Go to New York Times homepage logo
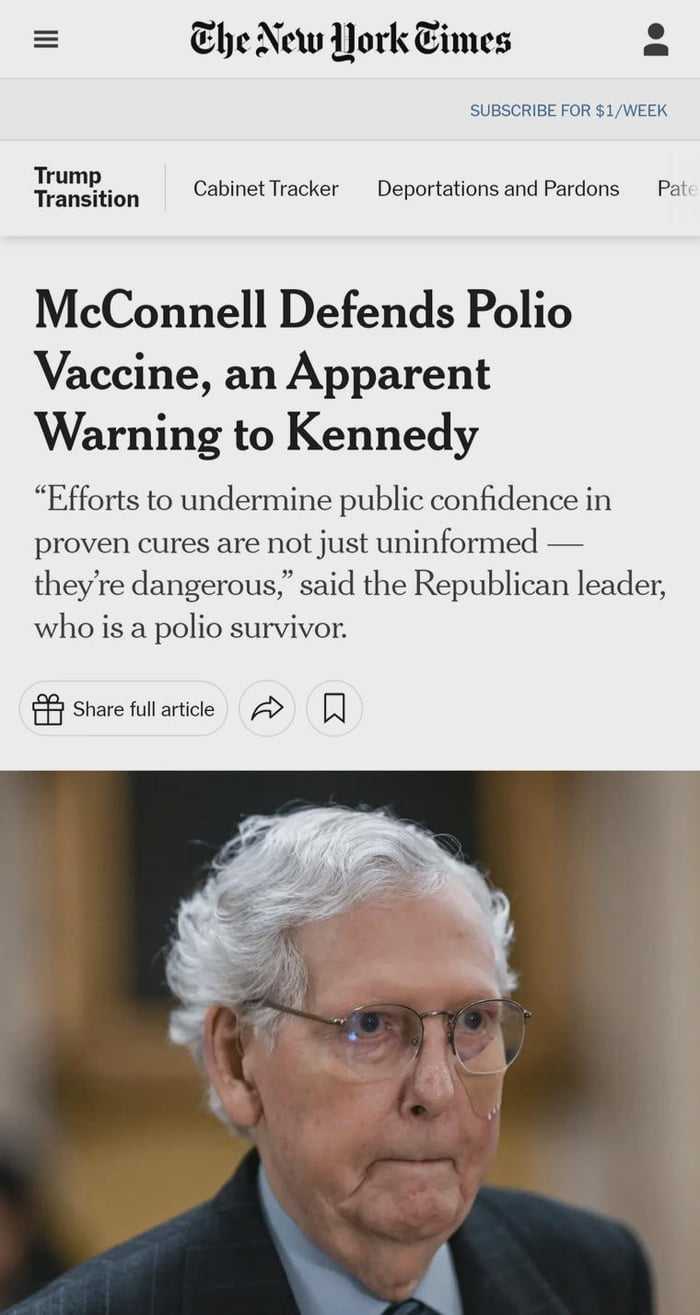Viewport: 700px width, 1315px height. [350, 40]
